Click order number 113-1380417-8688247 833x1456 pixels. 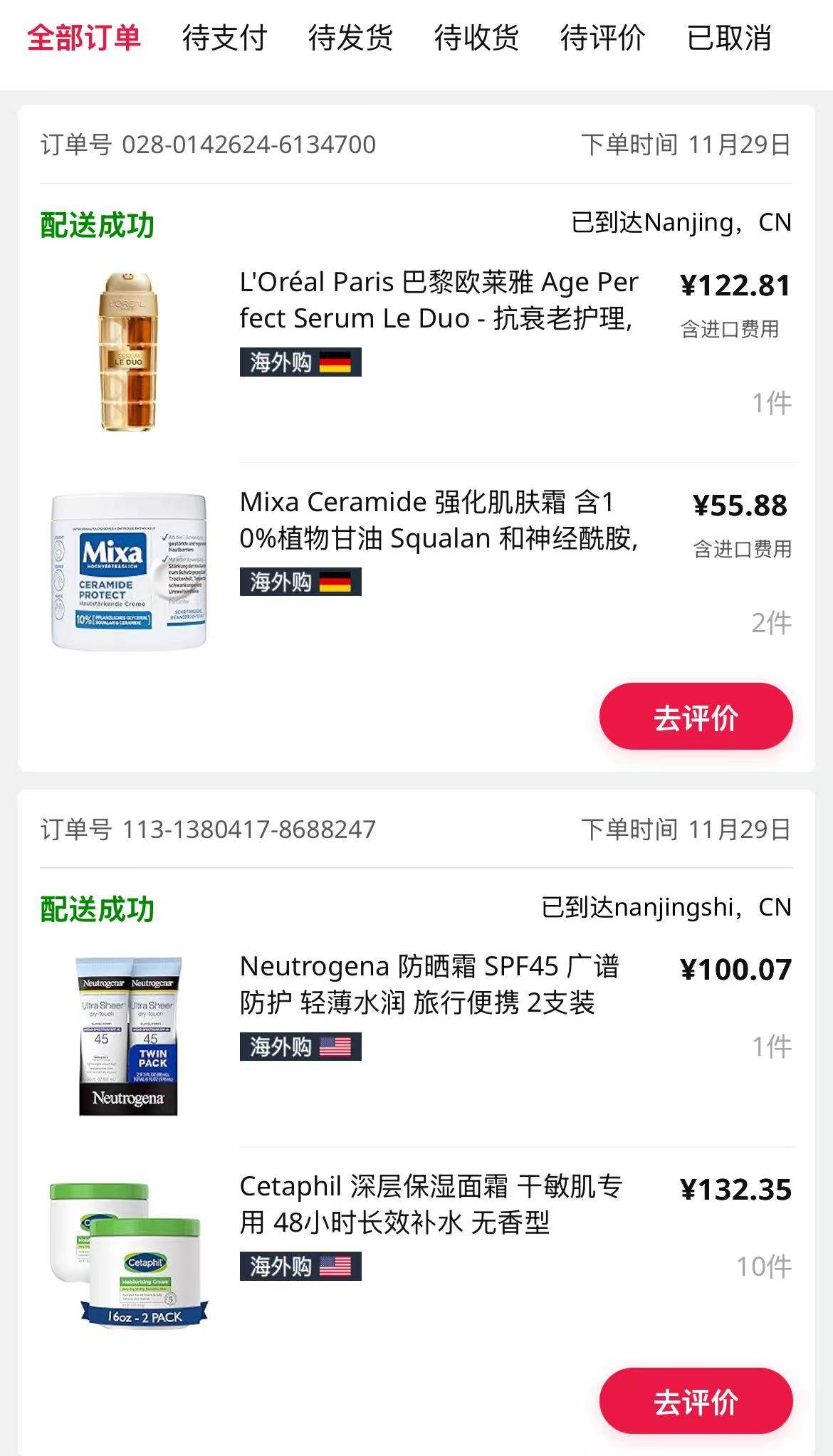(x=206, y=828)
